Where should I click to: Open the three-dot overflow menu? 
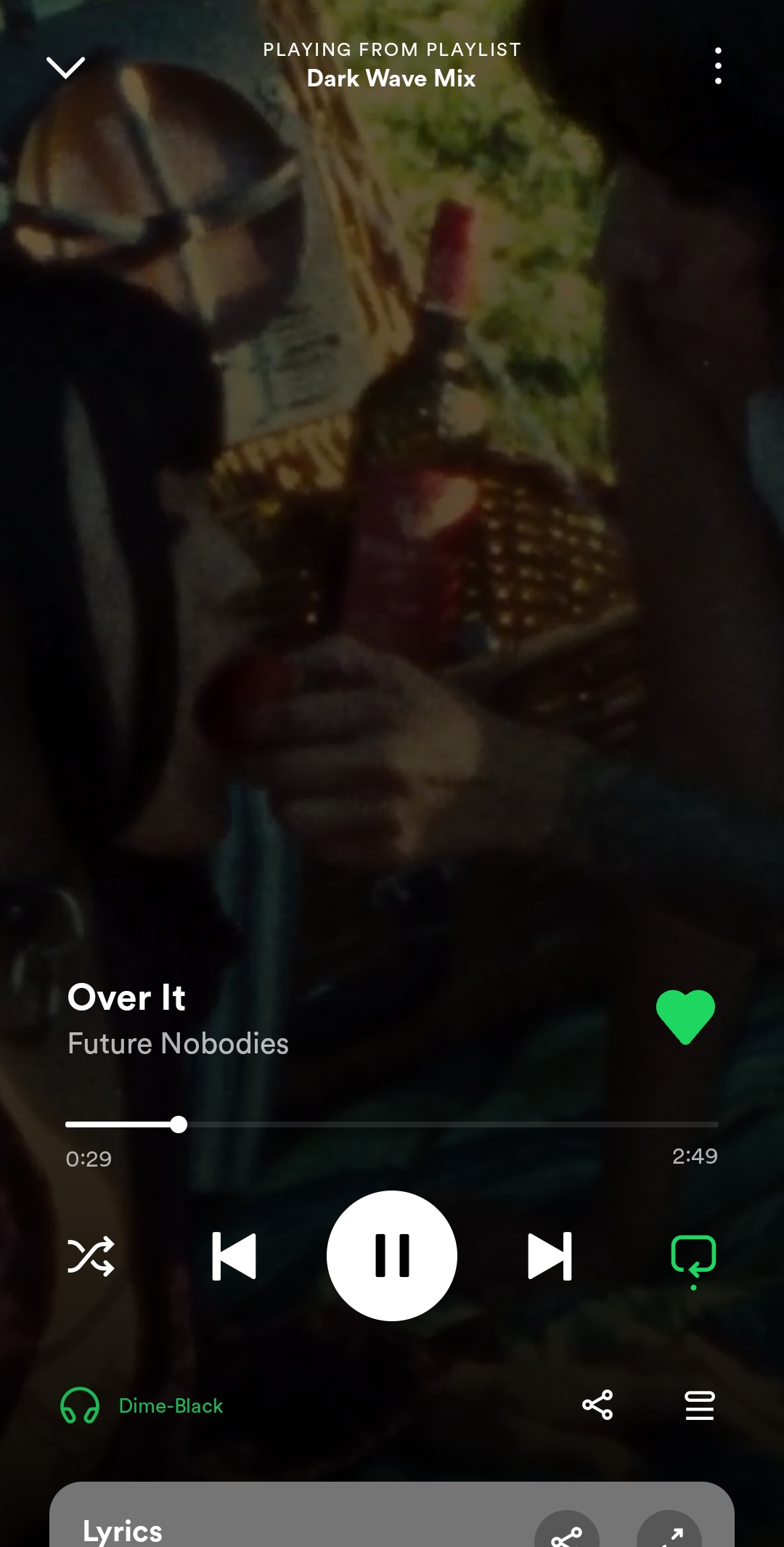(x=718, y=66)
